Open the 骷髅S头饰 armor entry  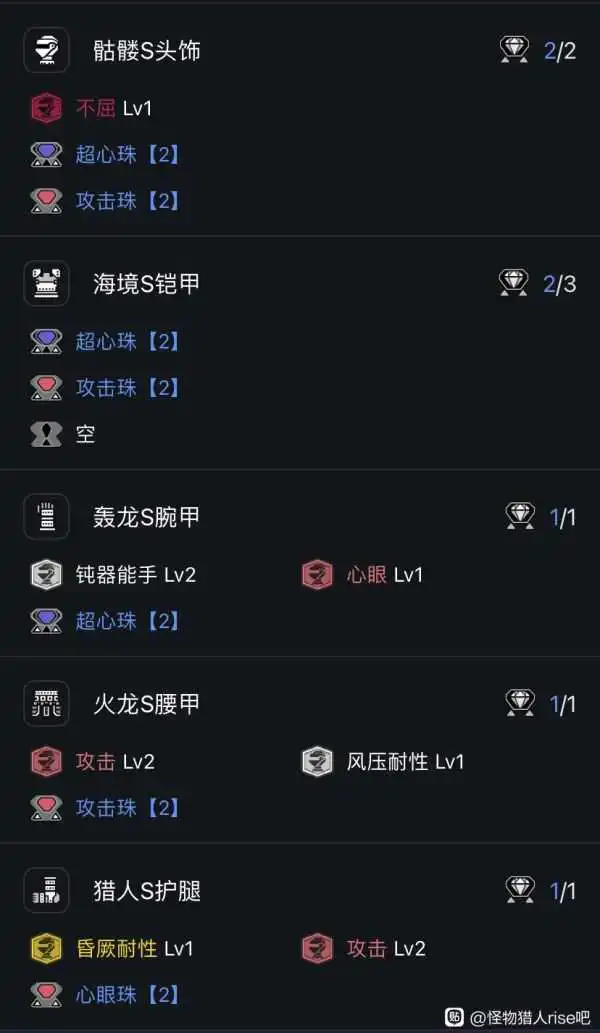point(147,50)
